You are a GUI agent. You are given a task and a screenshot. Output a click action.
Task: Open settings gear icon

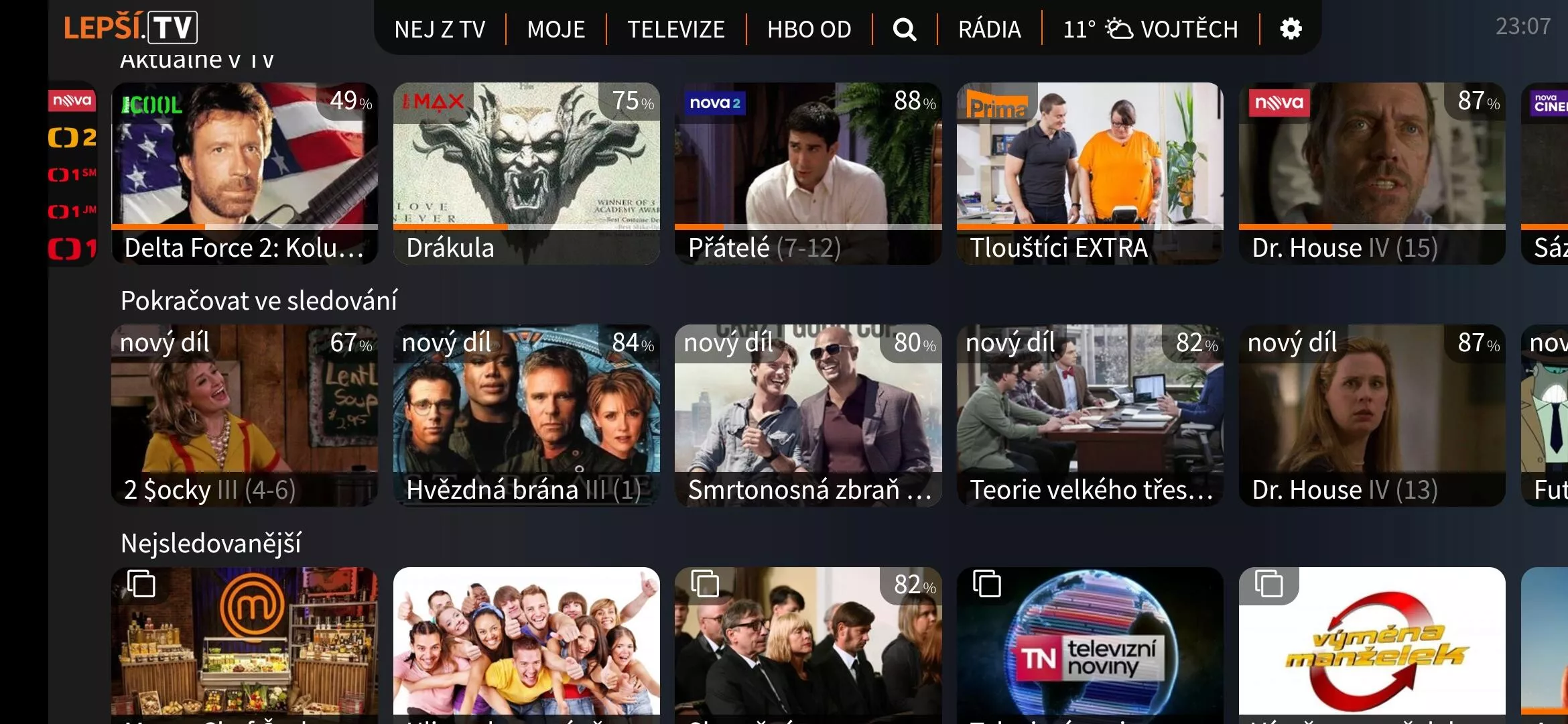click(1291, 29)
